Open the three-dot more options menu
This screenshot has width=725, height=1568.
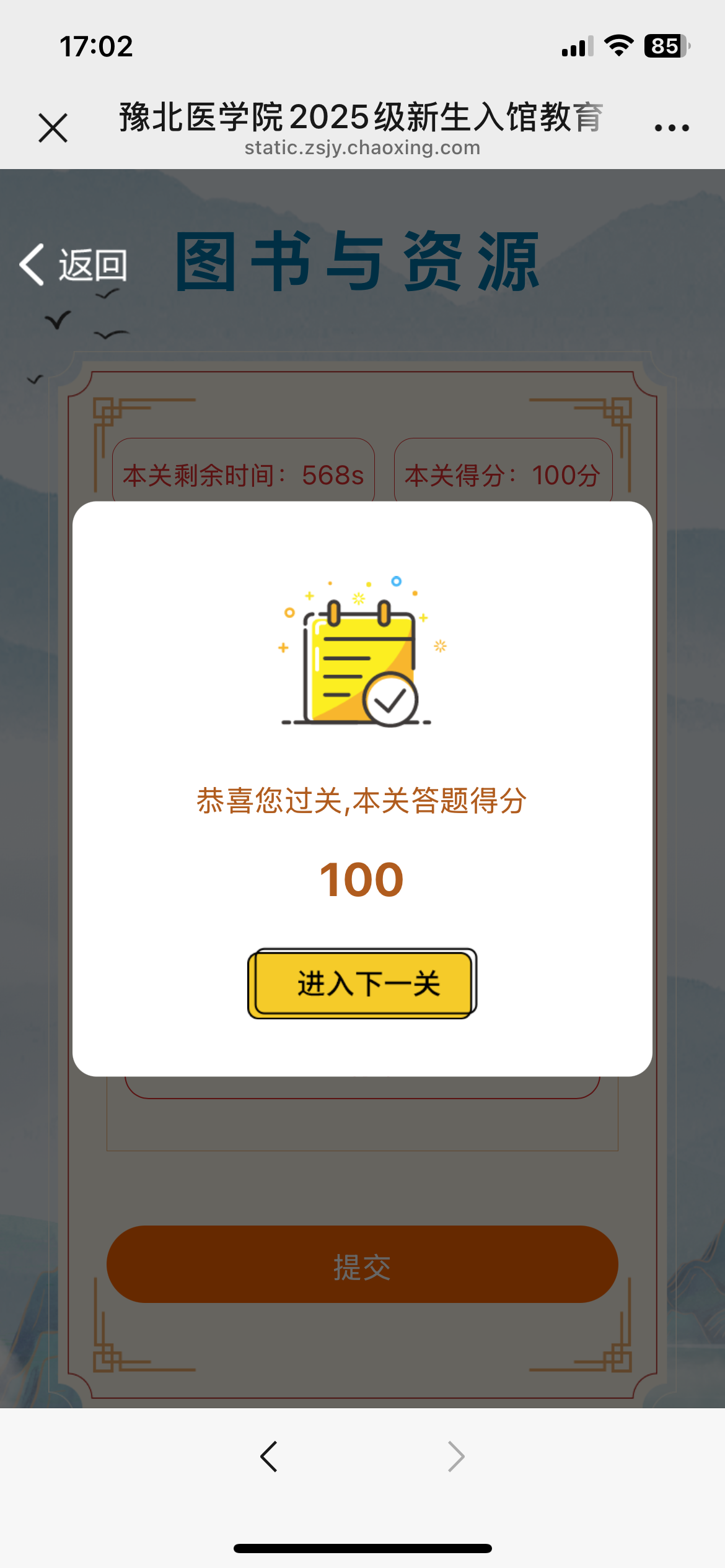672,128
